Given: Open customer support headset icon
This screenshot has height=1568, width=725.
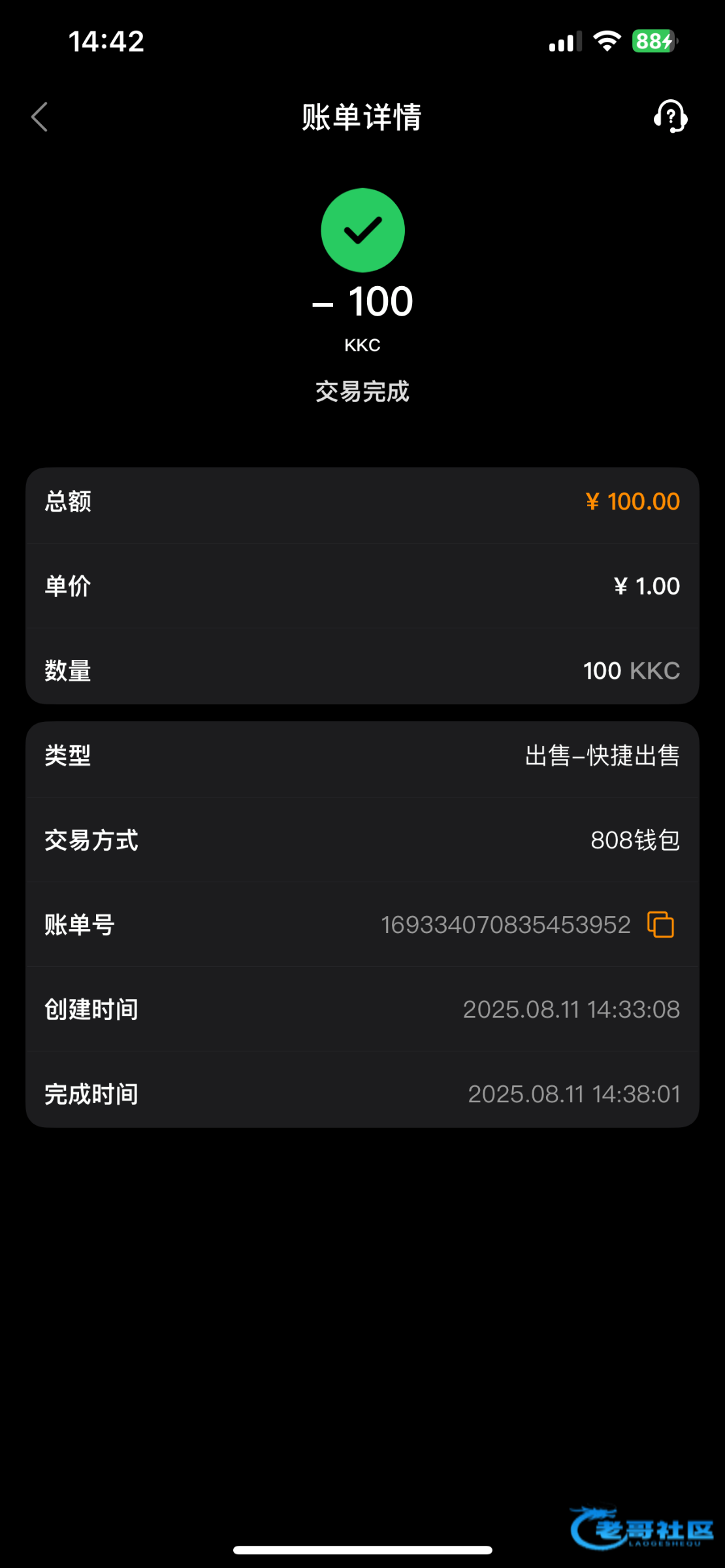Looking at the screenshot, I should click(x=670, y=117).
